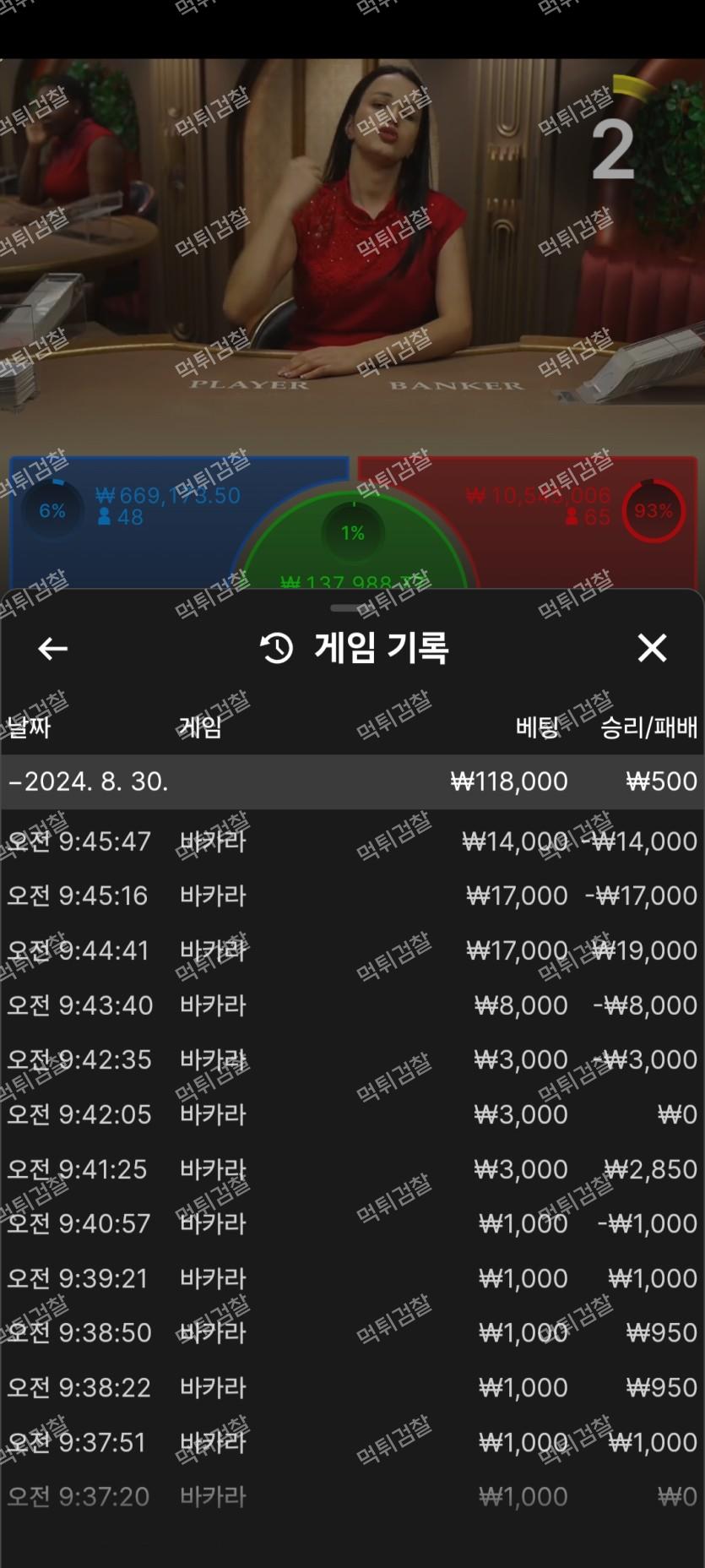
Task: Select the 9:42:35 baccarat round
Action: coord(352,1059)
